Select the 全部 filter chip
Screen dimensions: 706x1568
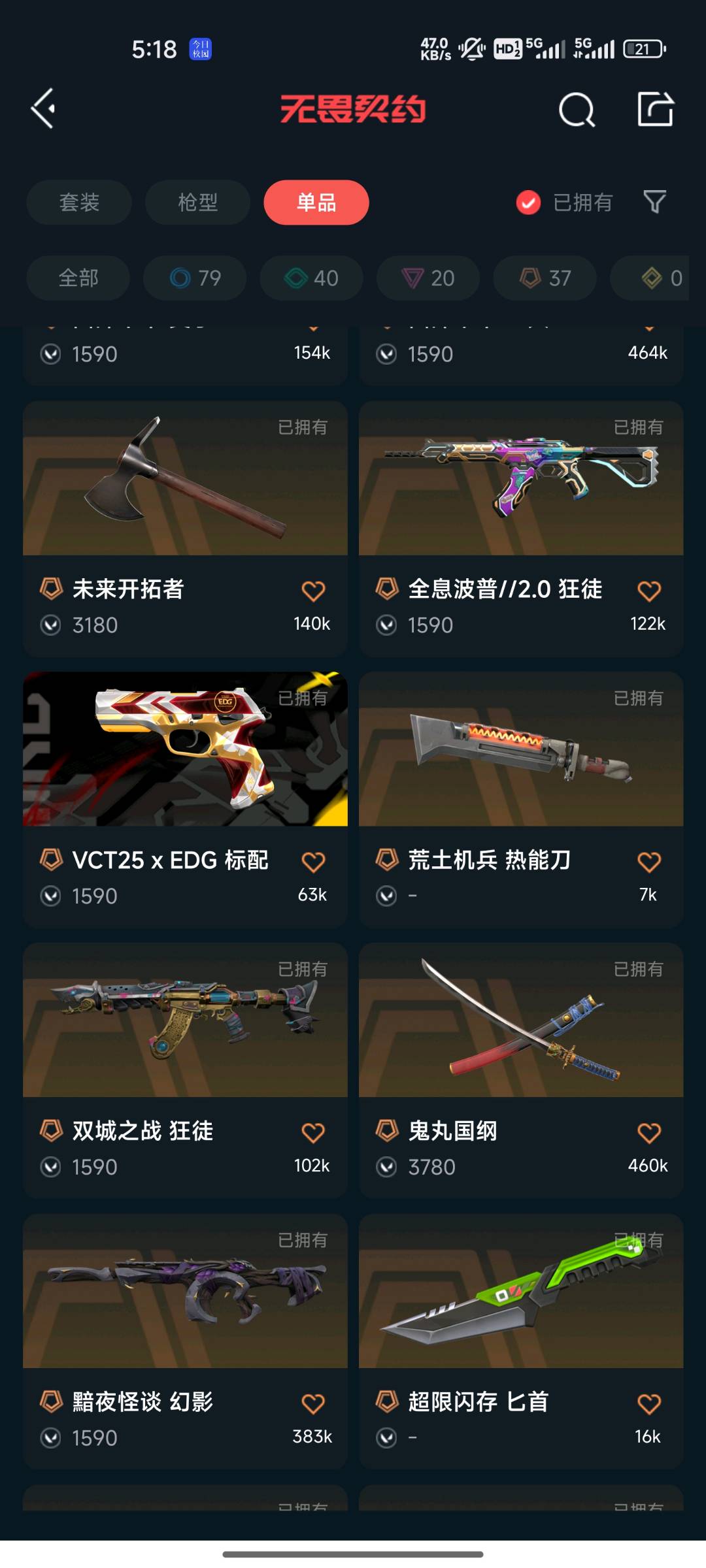78,278
